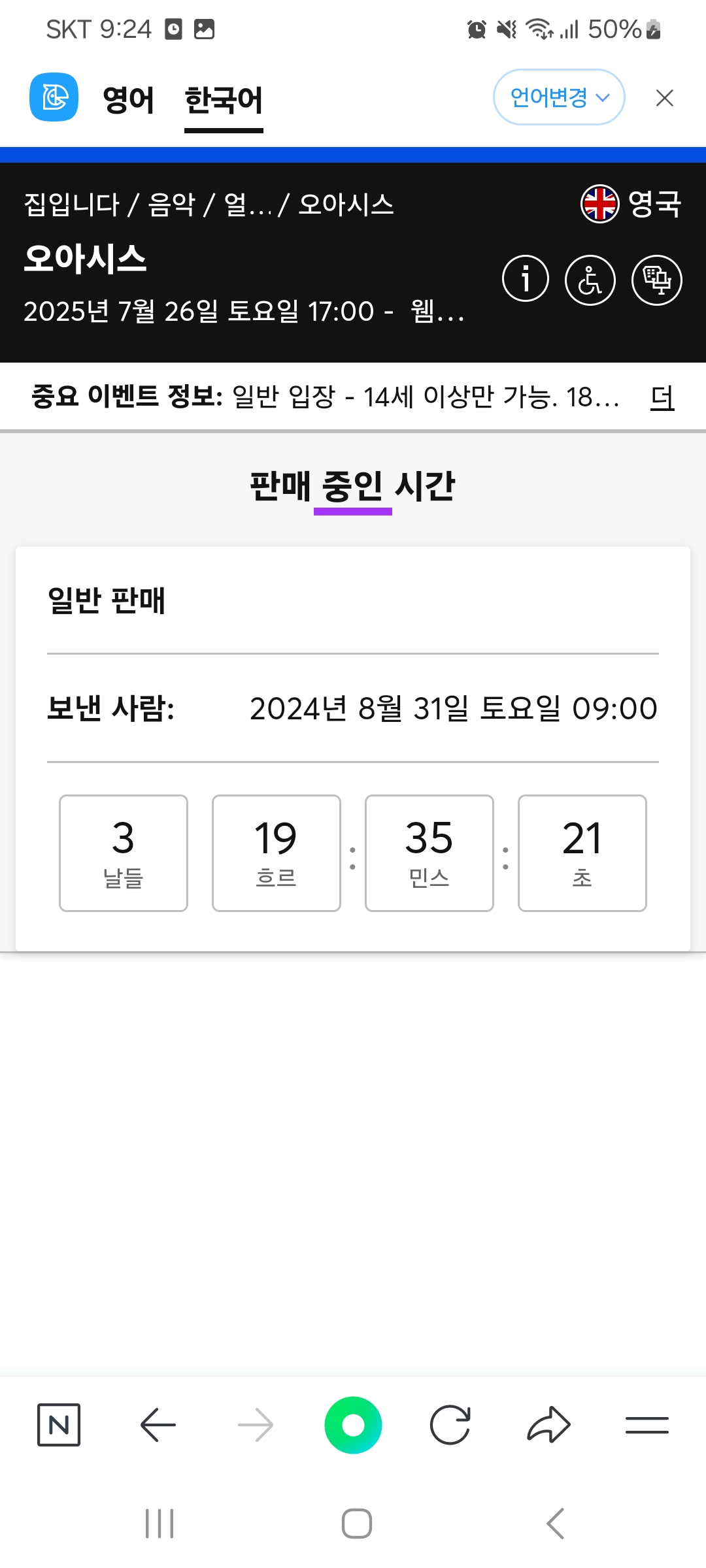This screenshot has height=1568, width=706.
Task: Tap the 영국 country selector
Action: coord(631,204)
